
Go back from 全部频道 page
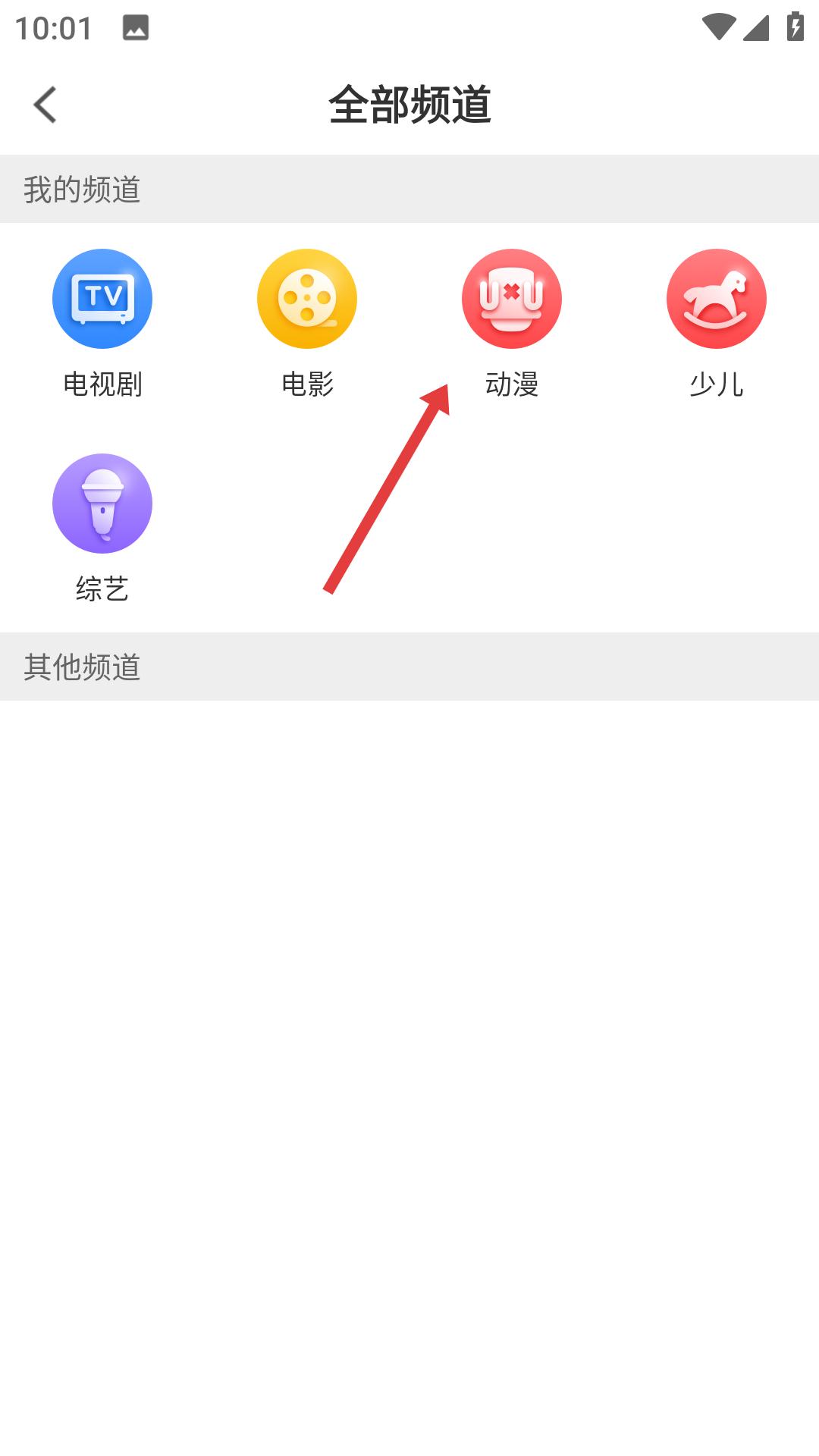(45, 105)
